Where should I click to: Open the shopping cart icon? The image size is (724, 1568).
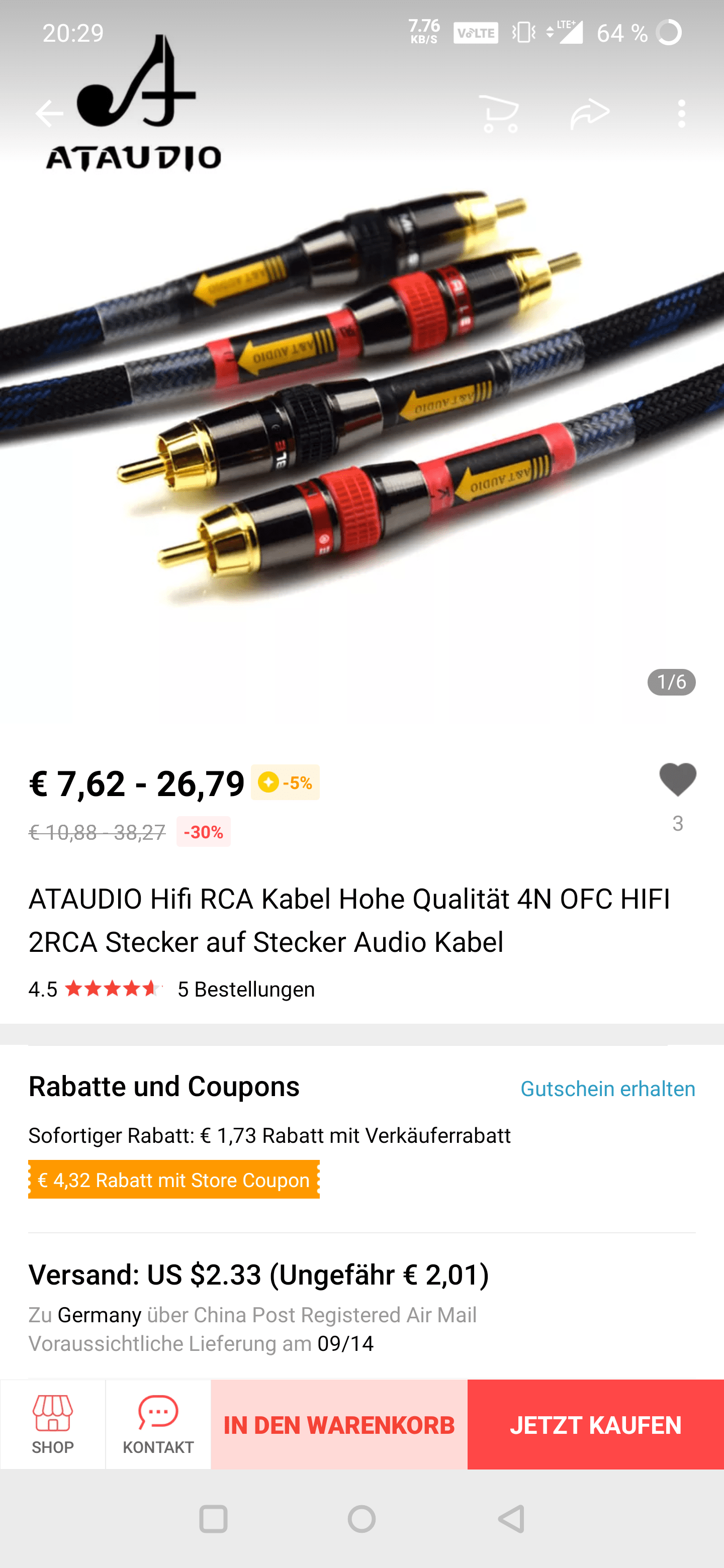499,113
